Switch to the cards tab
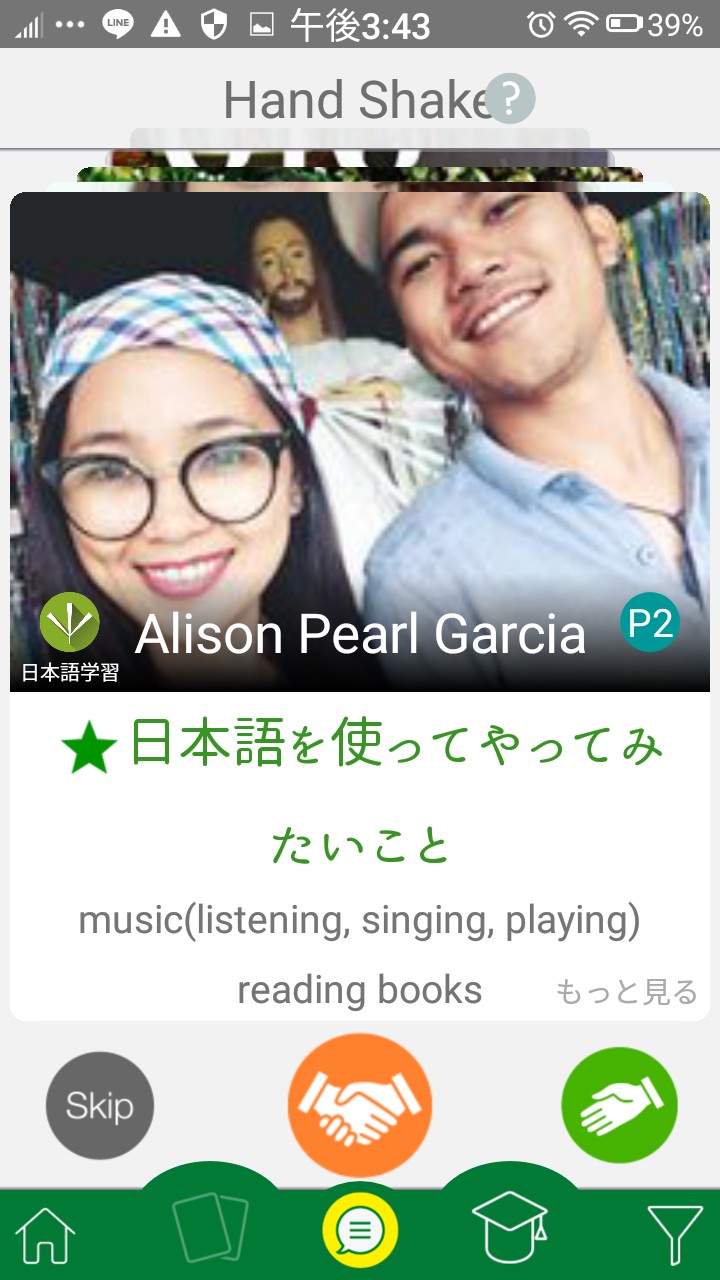The width and height of the screenshot is (720, 1280). (x=210, y=1230)
